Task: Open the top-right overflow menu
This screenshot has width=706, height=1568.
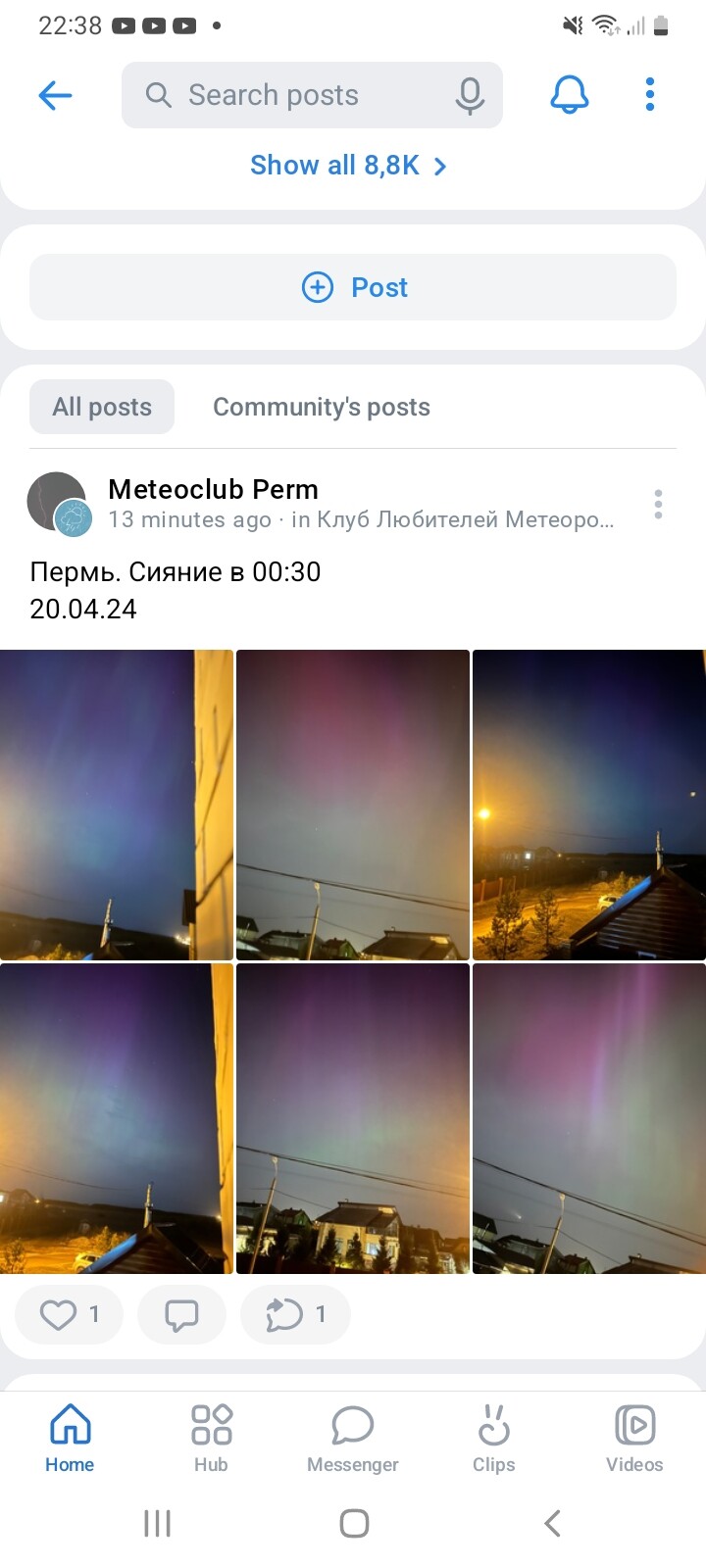Action: click(x=649, y=95)
